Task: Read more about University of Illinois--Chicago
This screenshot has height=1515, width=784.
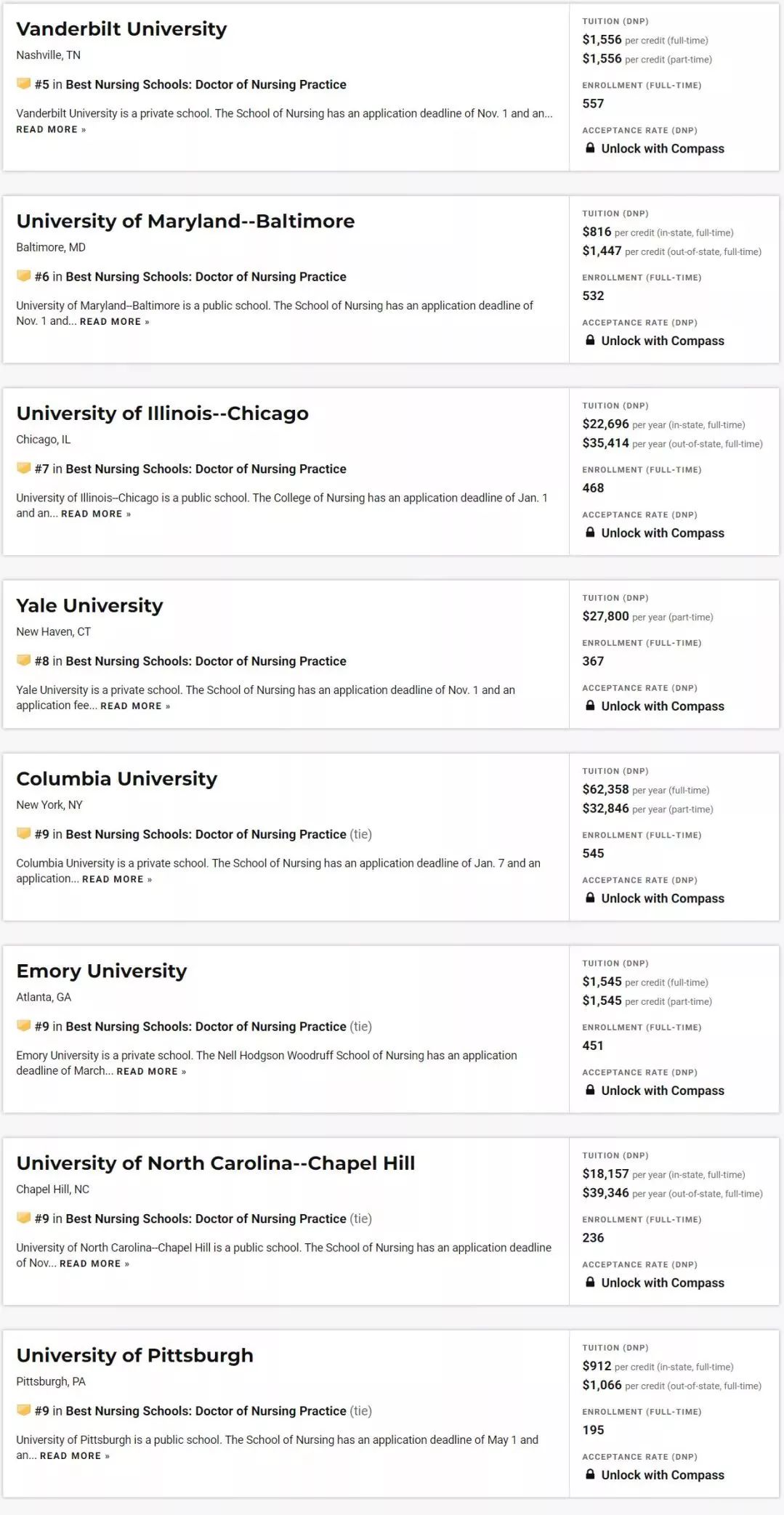Action: [x=95, y=514]
